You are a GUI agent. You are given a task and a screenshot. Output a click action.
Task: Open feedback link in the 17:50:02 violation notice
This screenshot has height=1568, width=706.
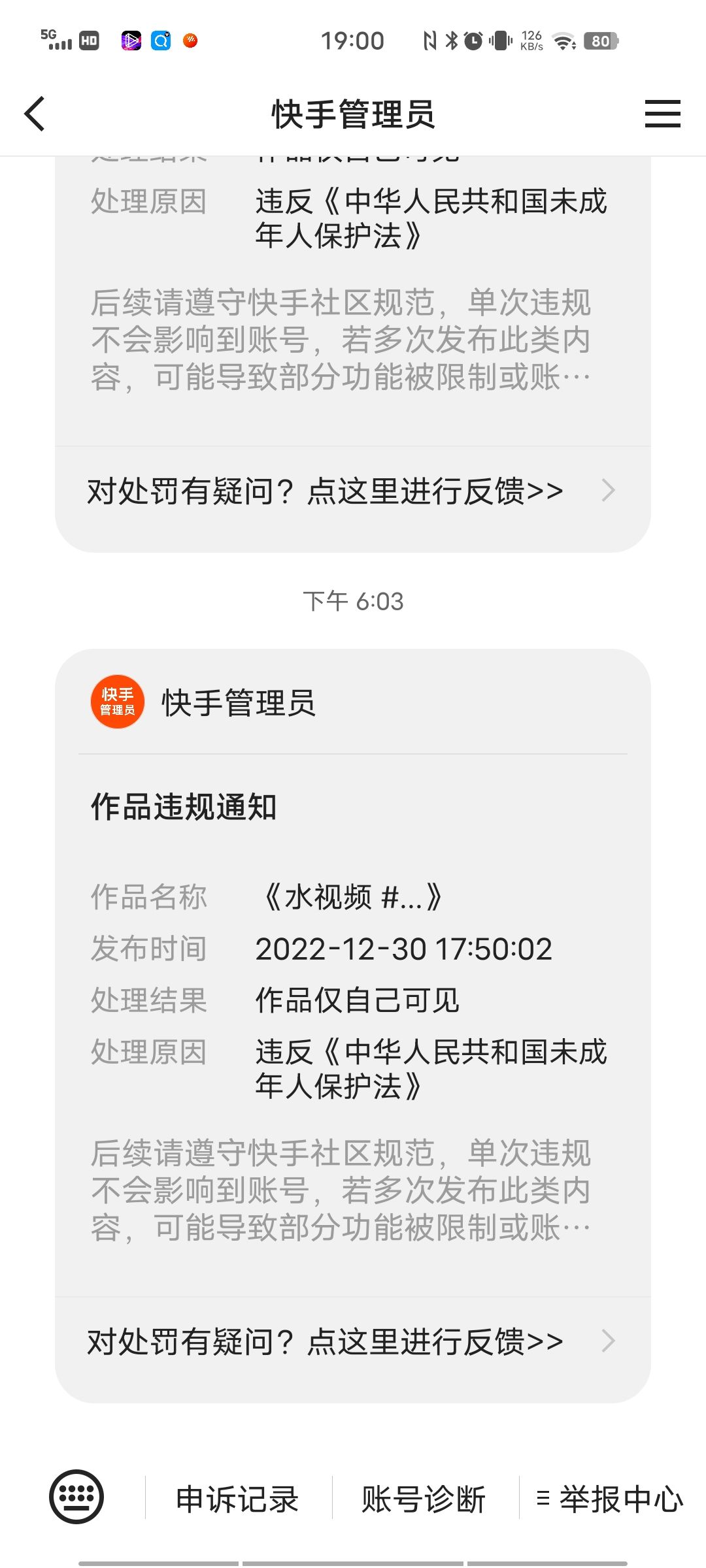(352, 1342)
